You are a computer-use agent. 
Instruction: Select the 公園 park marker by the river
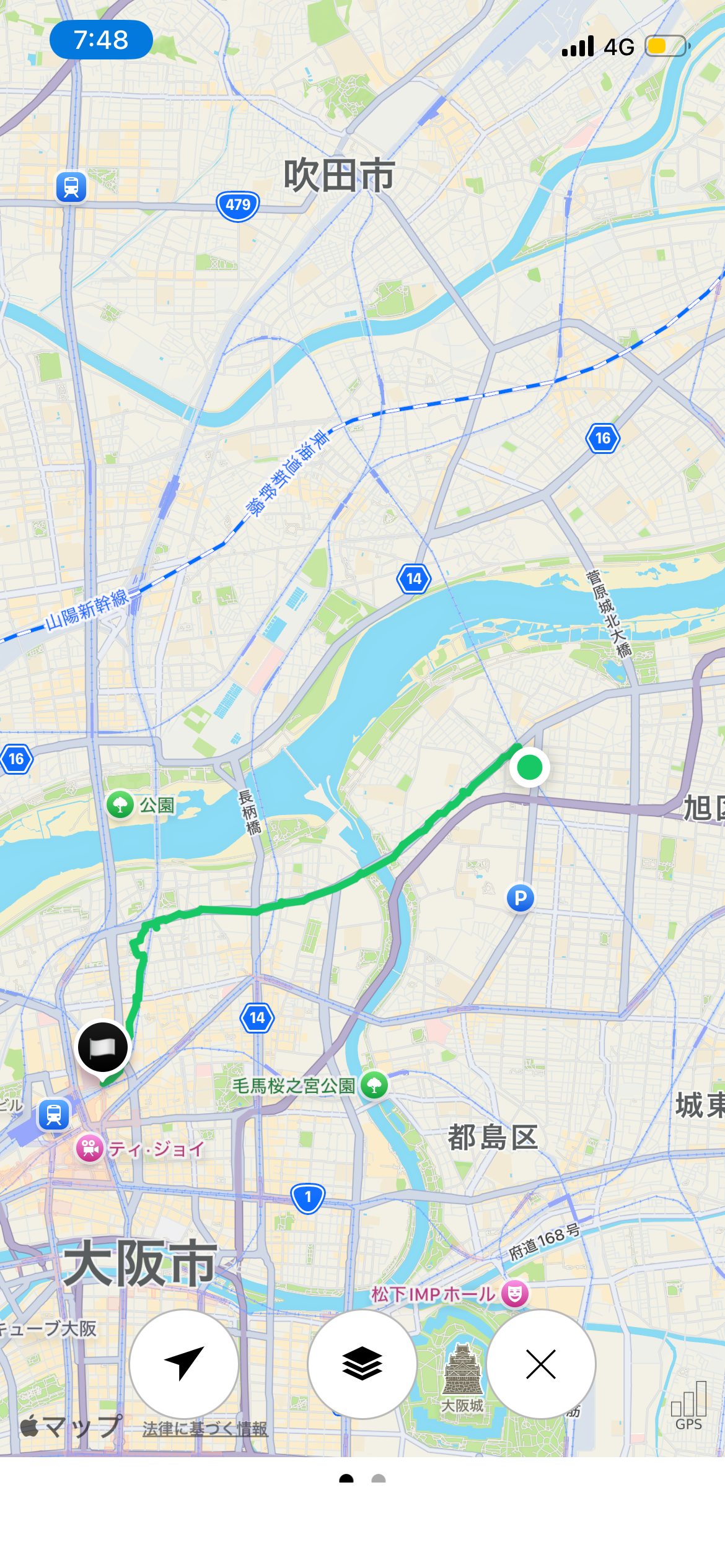tap(121, 805)
